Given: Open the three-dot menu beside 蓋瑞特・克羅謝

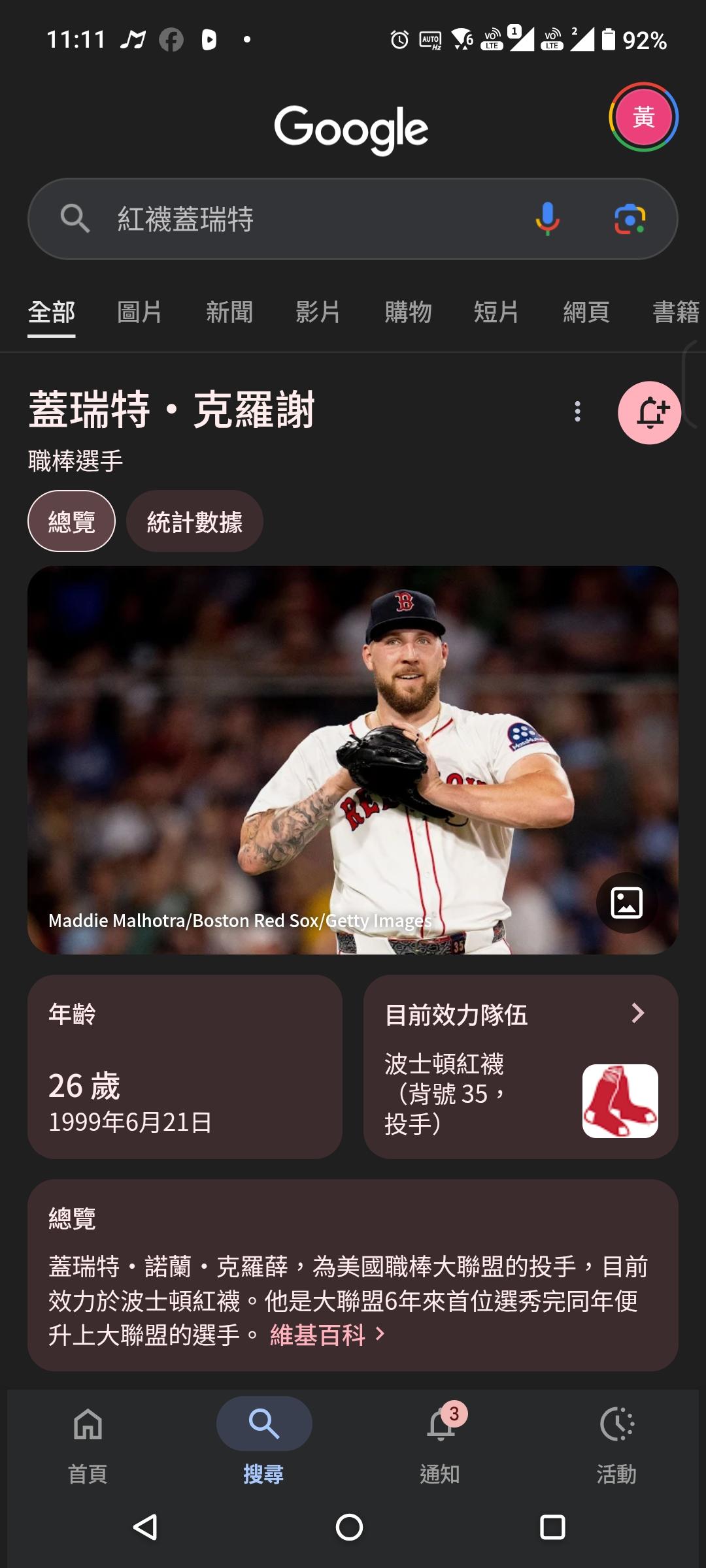Looking at the screenshot, I should pyautogui.click(x=577, y=412).
